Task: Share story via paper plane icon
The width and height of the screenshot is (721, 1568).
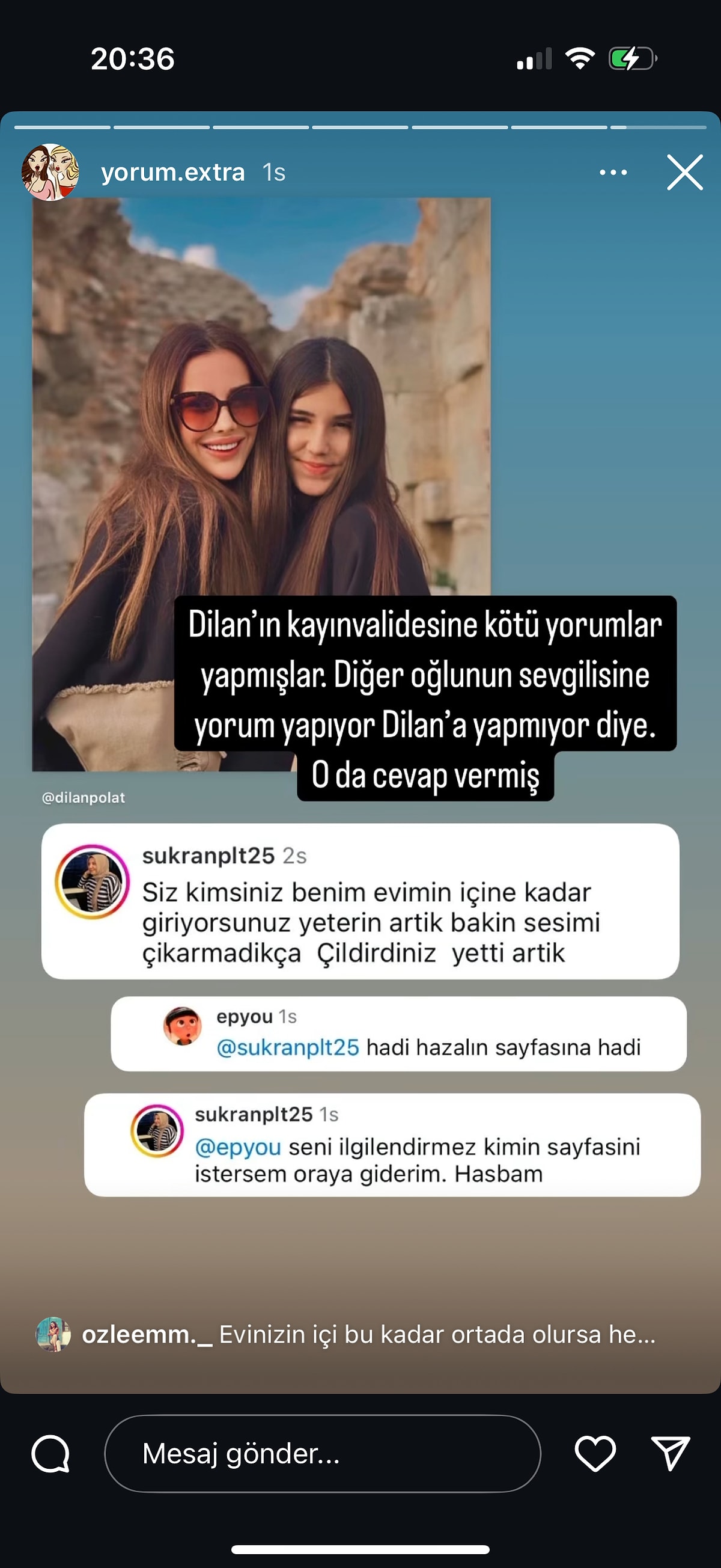Action: click(670, 1454)
